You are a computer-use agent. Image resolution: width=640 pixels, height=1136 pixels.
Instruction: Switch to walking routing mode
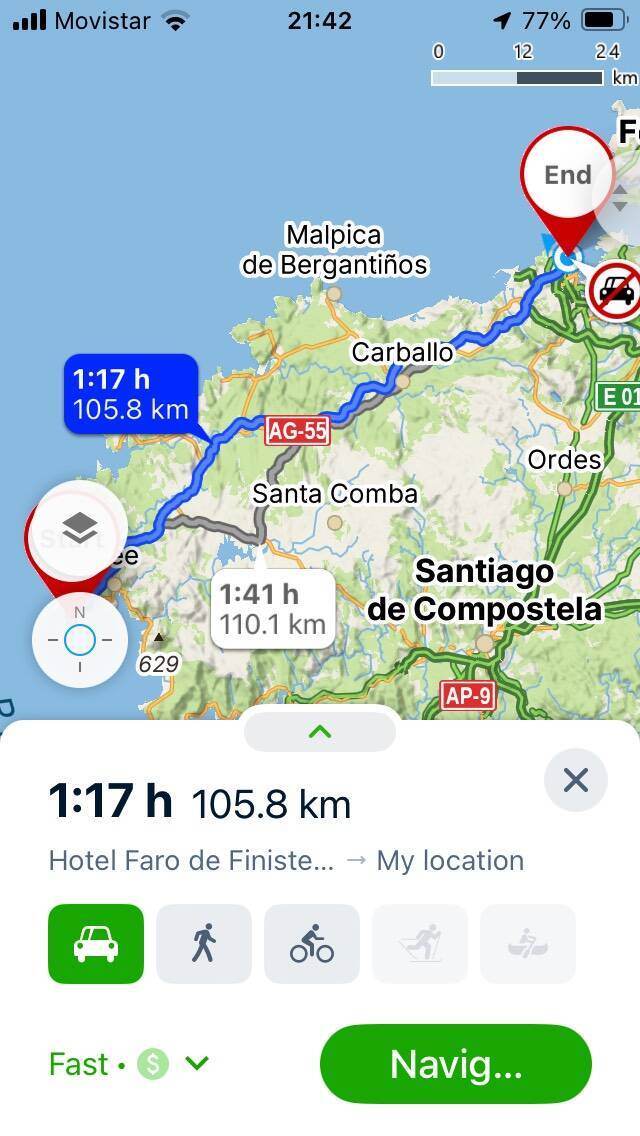coord(204,944)
